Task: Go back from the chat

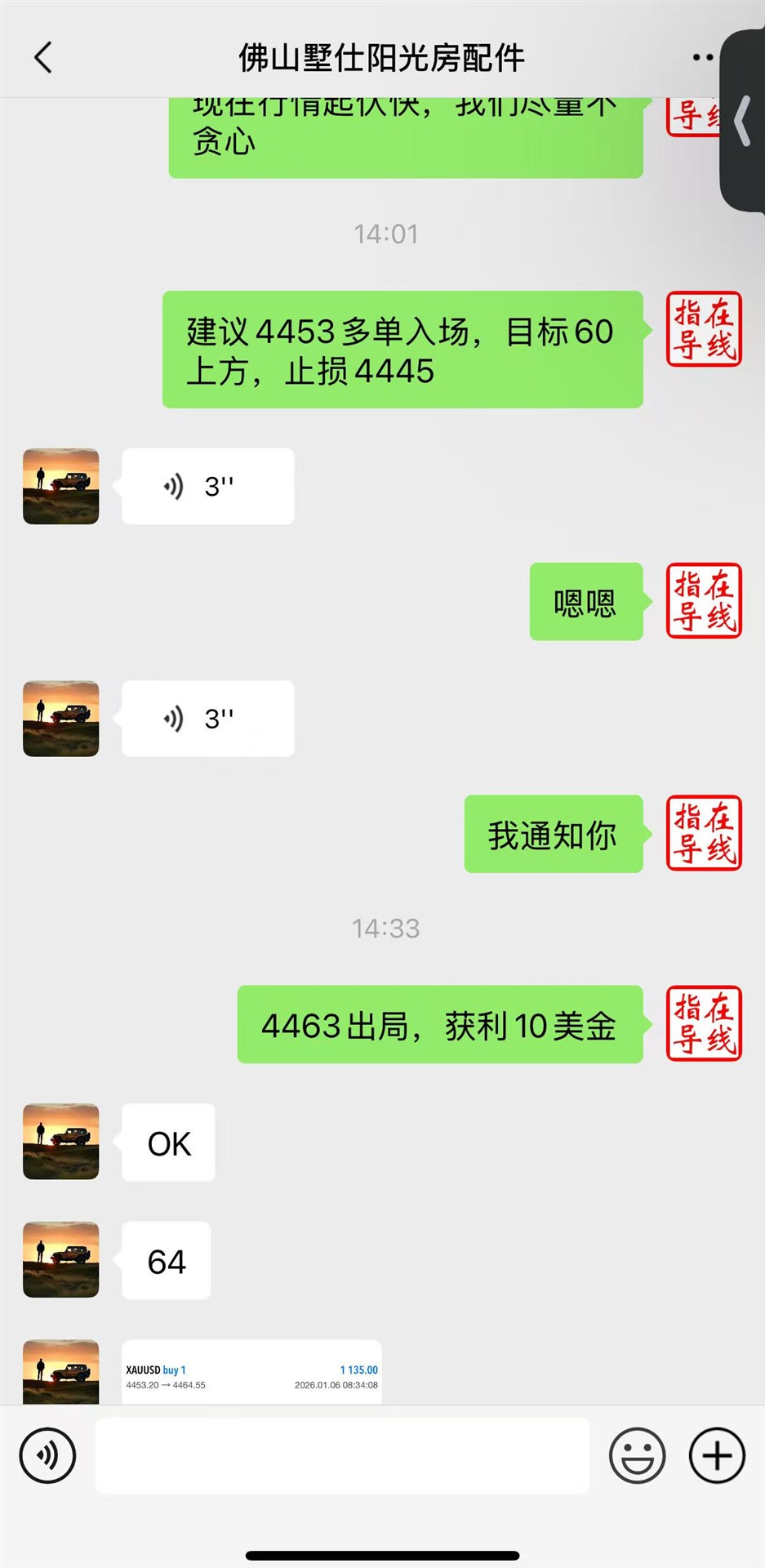Action: point(43,58)
